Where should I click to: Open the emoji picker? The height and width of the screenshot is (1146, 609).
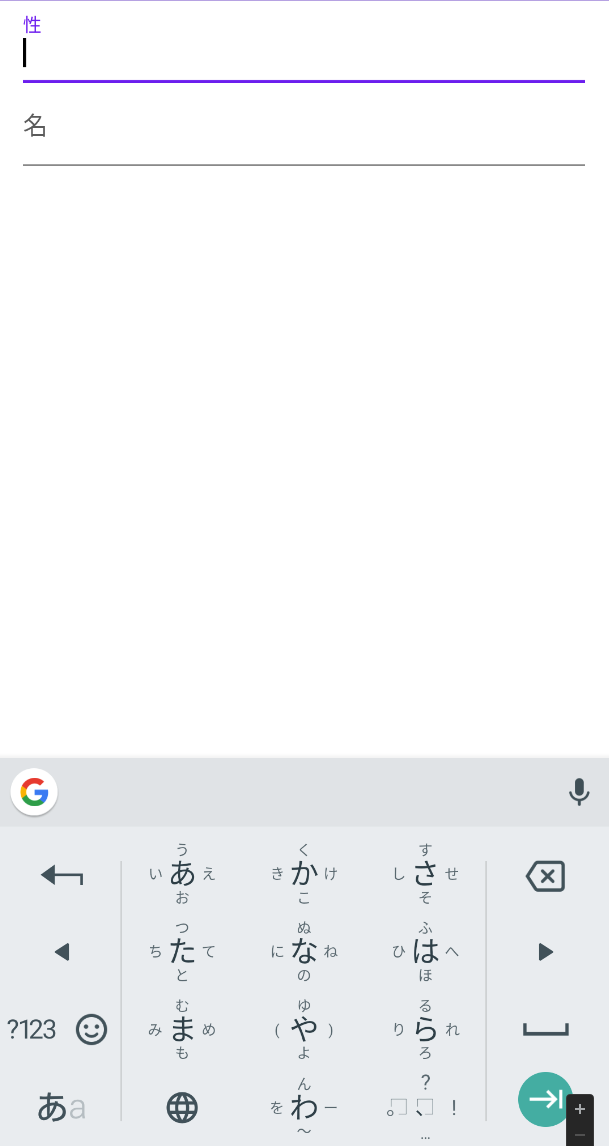91,1029
